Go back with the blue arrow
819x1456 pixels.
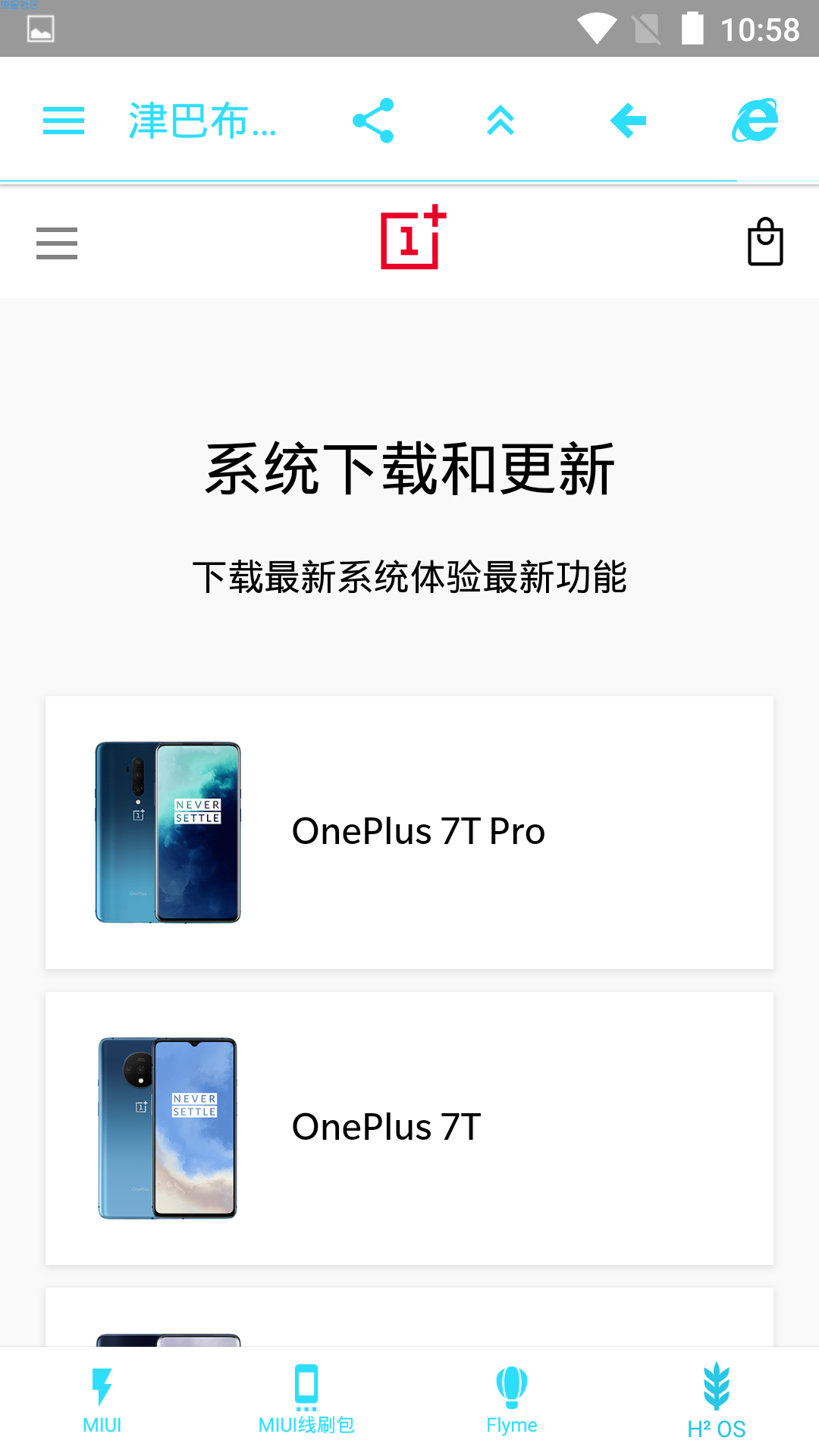628,121
